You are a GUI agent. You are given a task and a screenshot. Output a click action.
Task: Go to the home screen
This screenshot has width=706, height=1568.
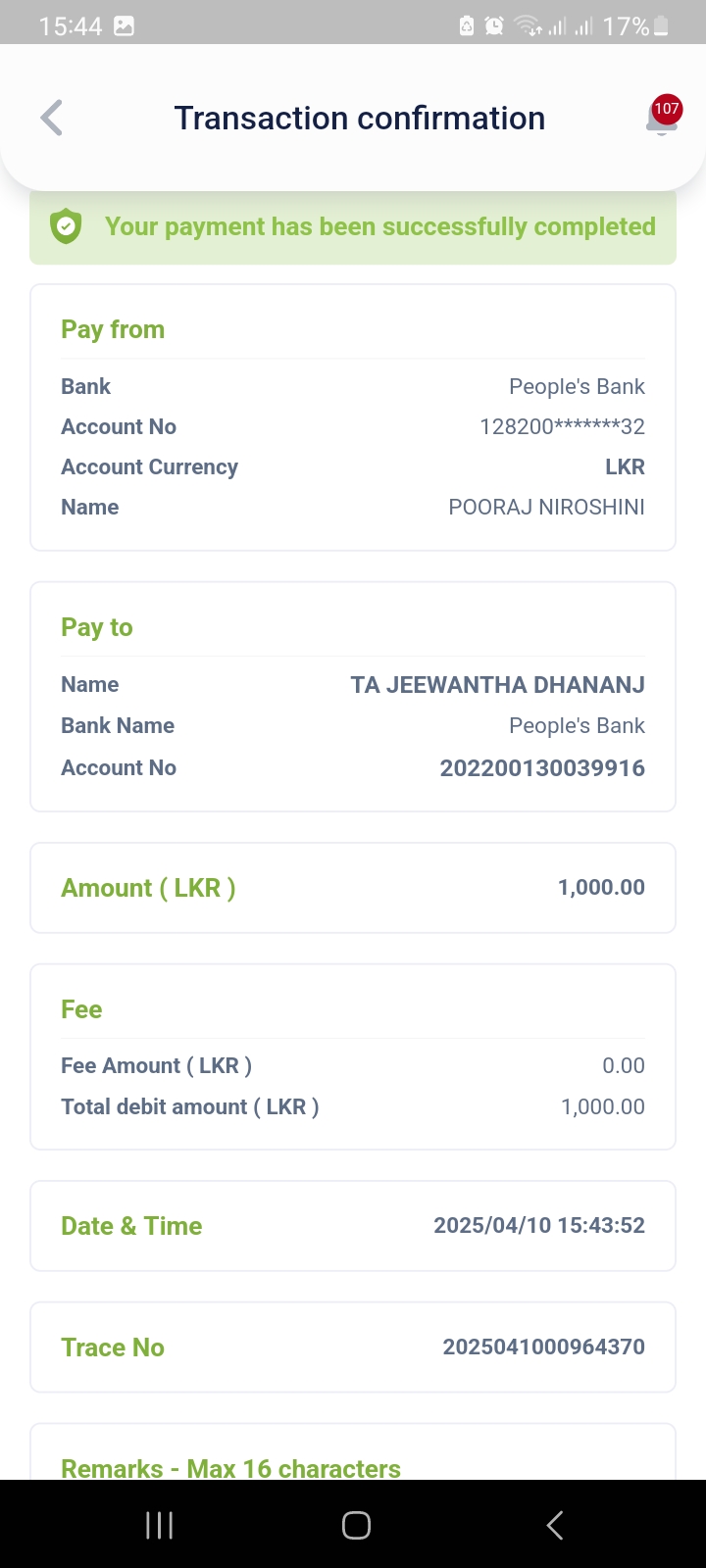(x=356, y=1525)
